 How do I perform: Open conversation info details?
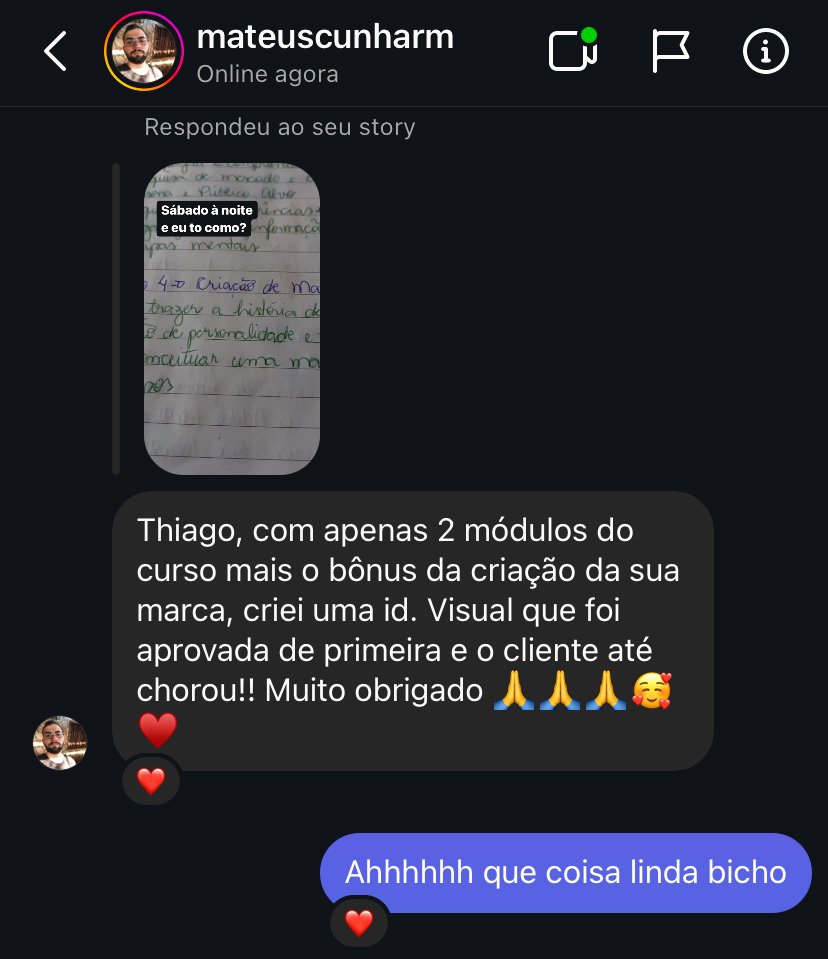[x=766, y=51]
